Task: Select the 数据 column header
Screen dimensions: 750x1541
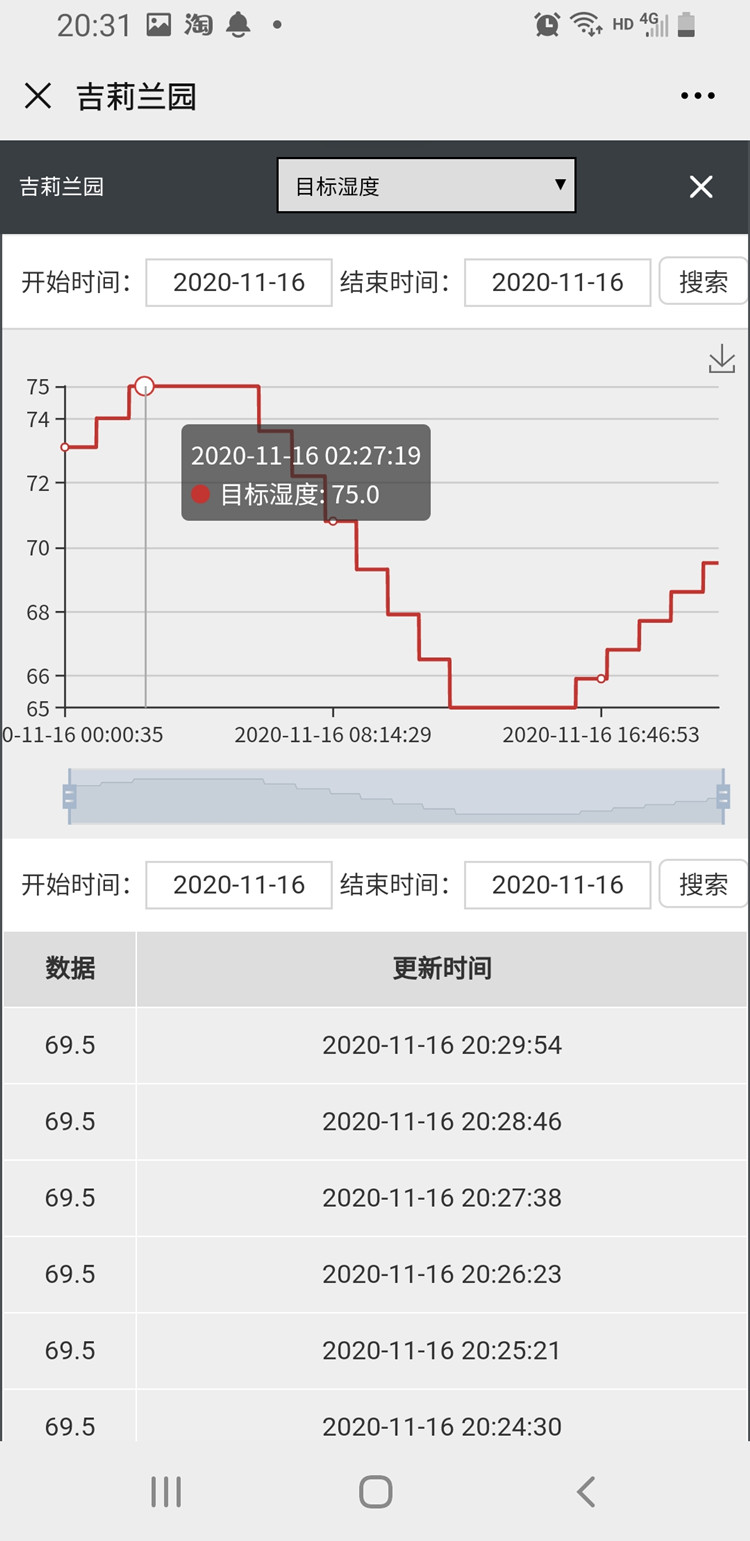Action: coord(69,967)
